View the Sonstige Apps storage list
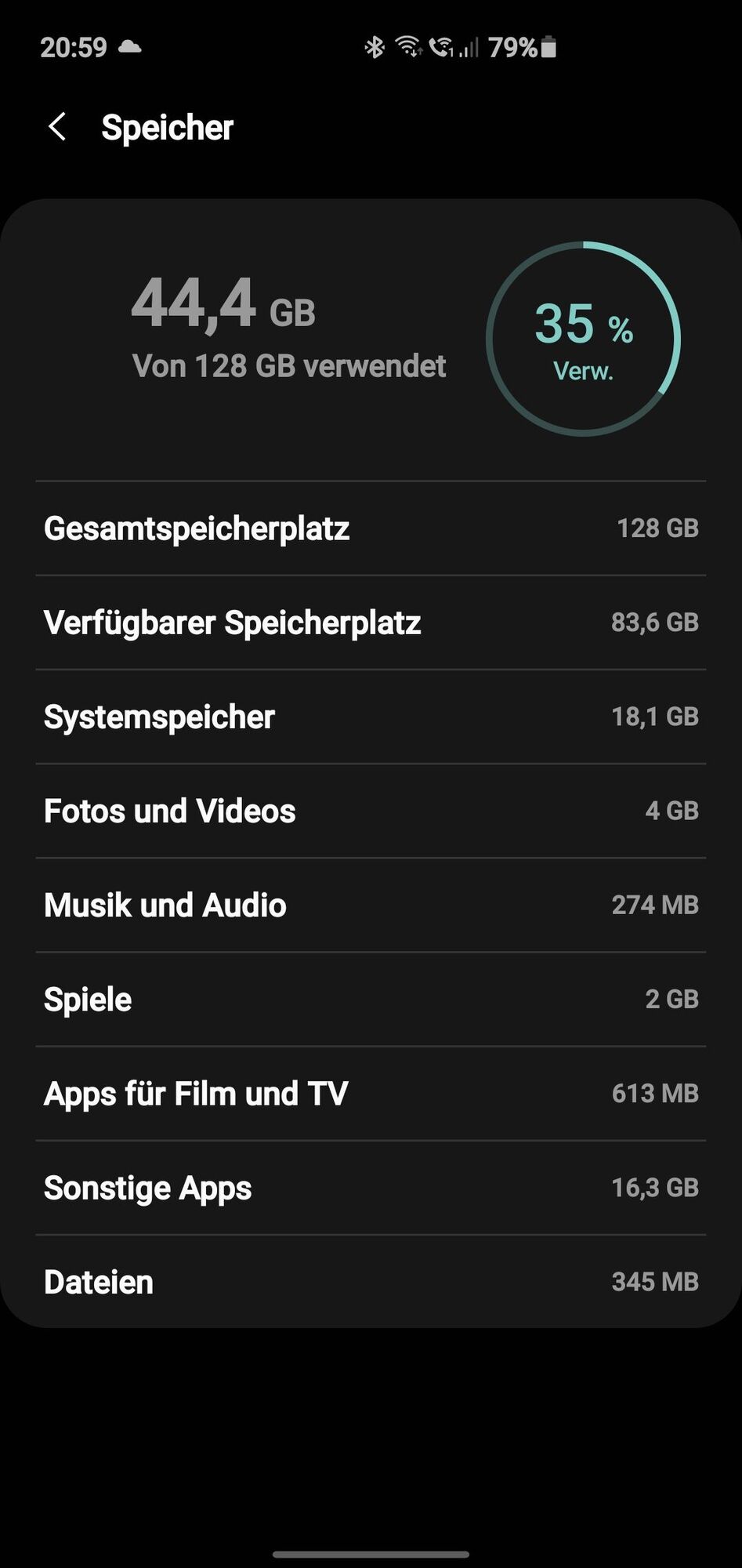Viewport: 742px width, 1568px height. (x=371, y=1188)
